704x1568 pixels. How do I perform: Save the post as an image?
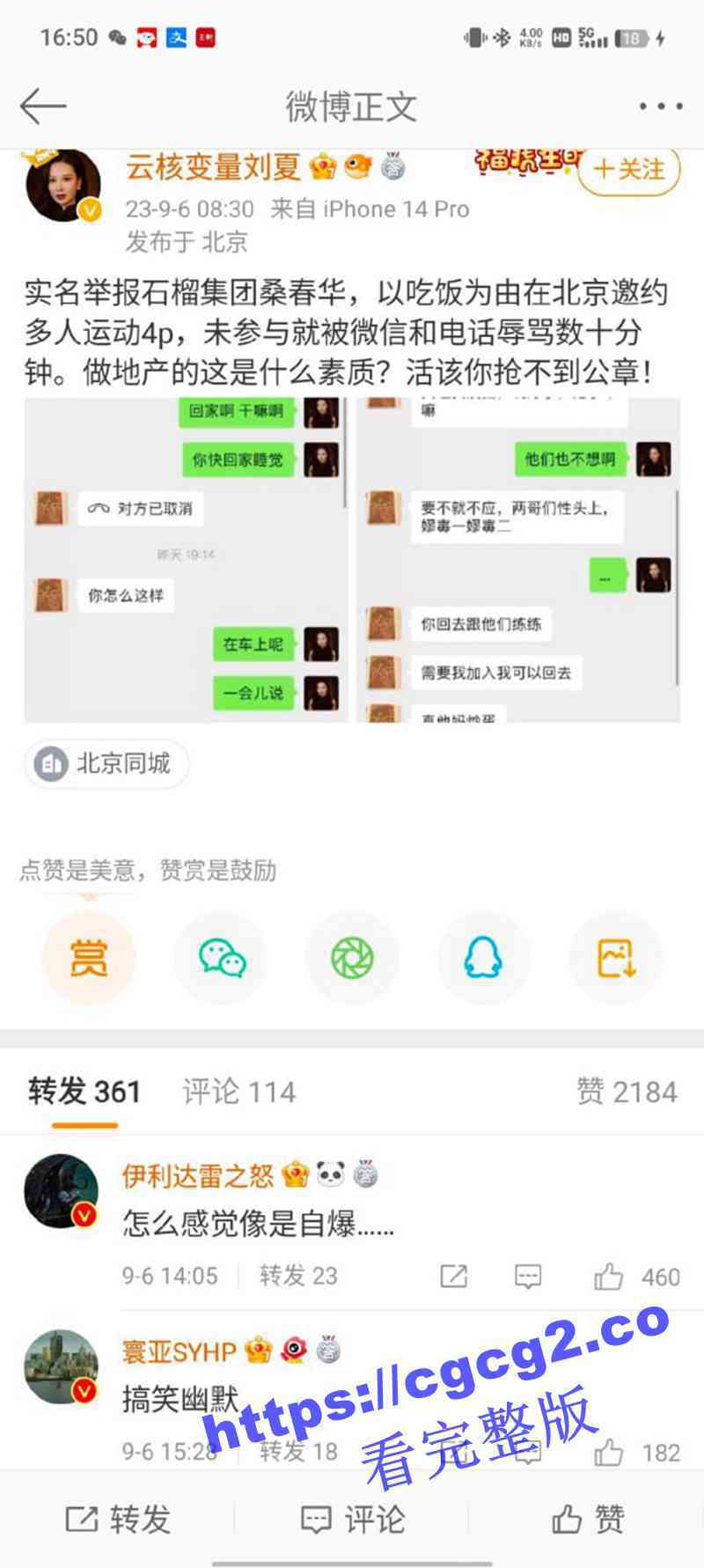615,957
